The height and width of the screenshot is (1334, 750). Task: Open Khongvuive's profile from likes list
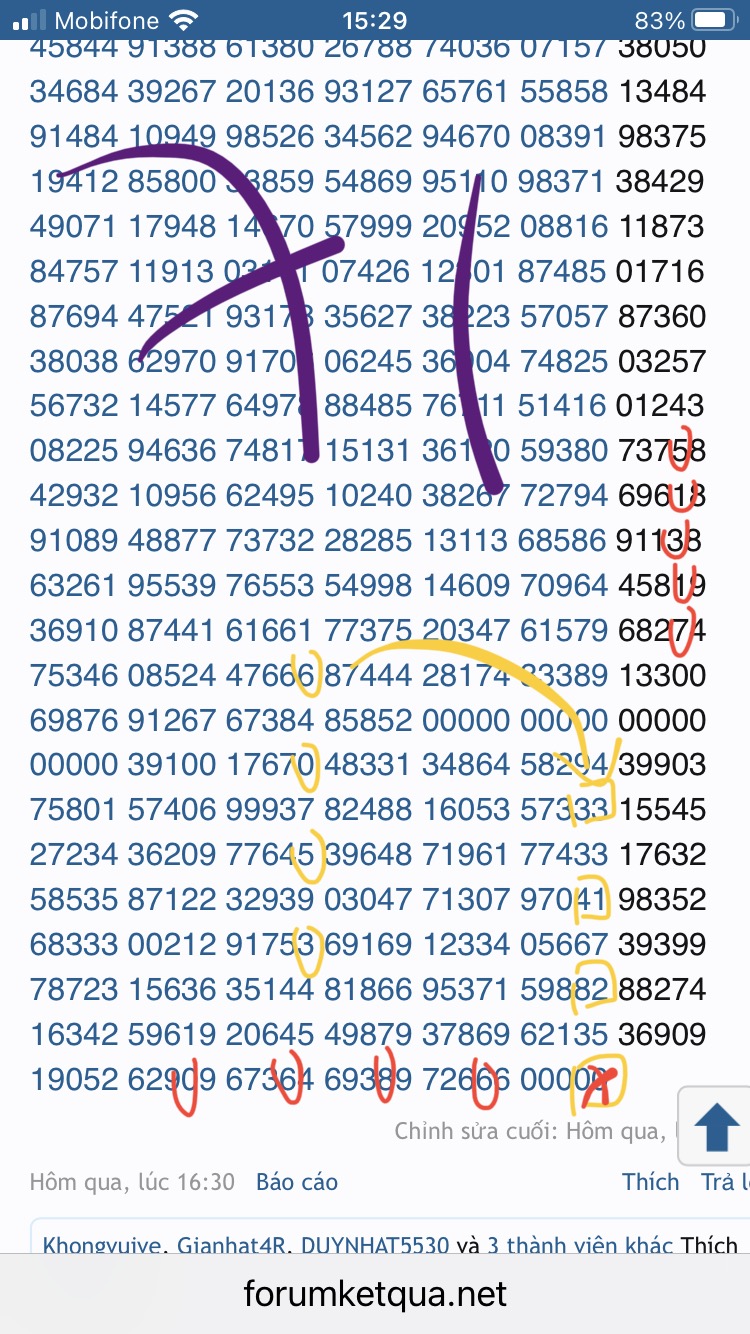pyautogui.click(x=100, y=1246)
